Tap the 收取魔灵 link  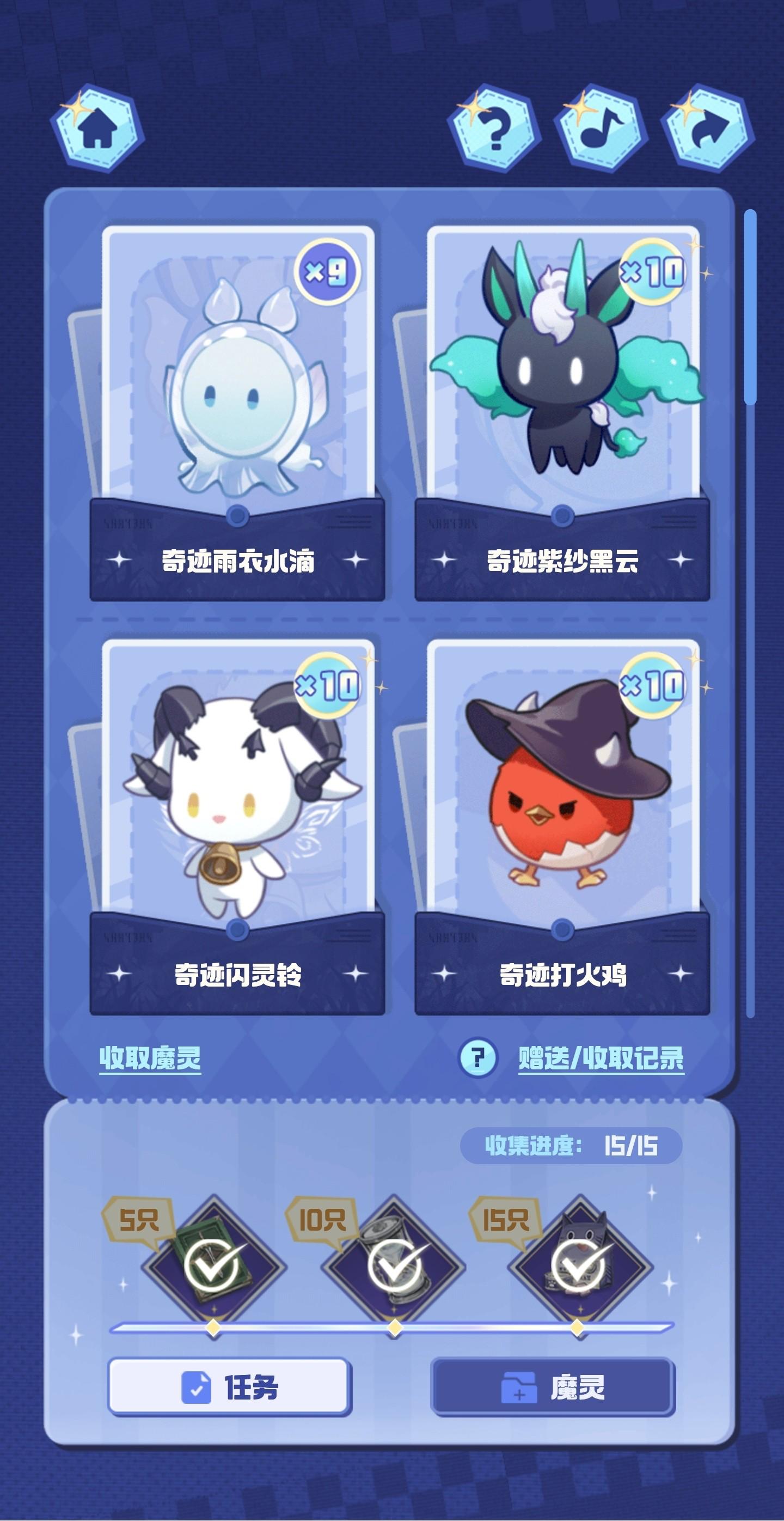(x=150, y=1057)
